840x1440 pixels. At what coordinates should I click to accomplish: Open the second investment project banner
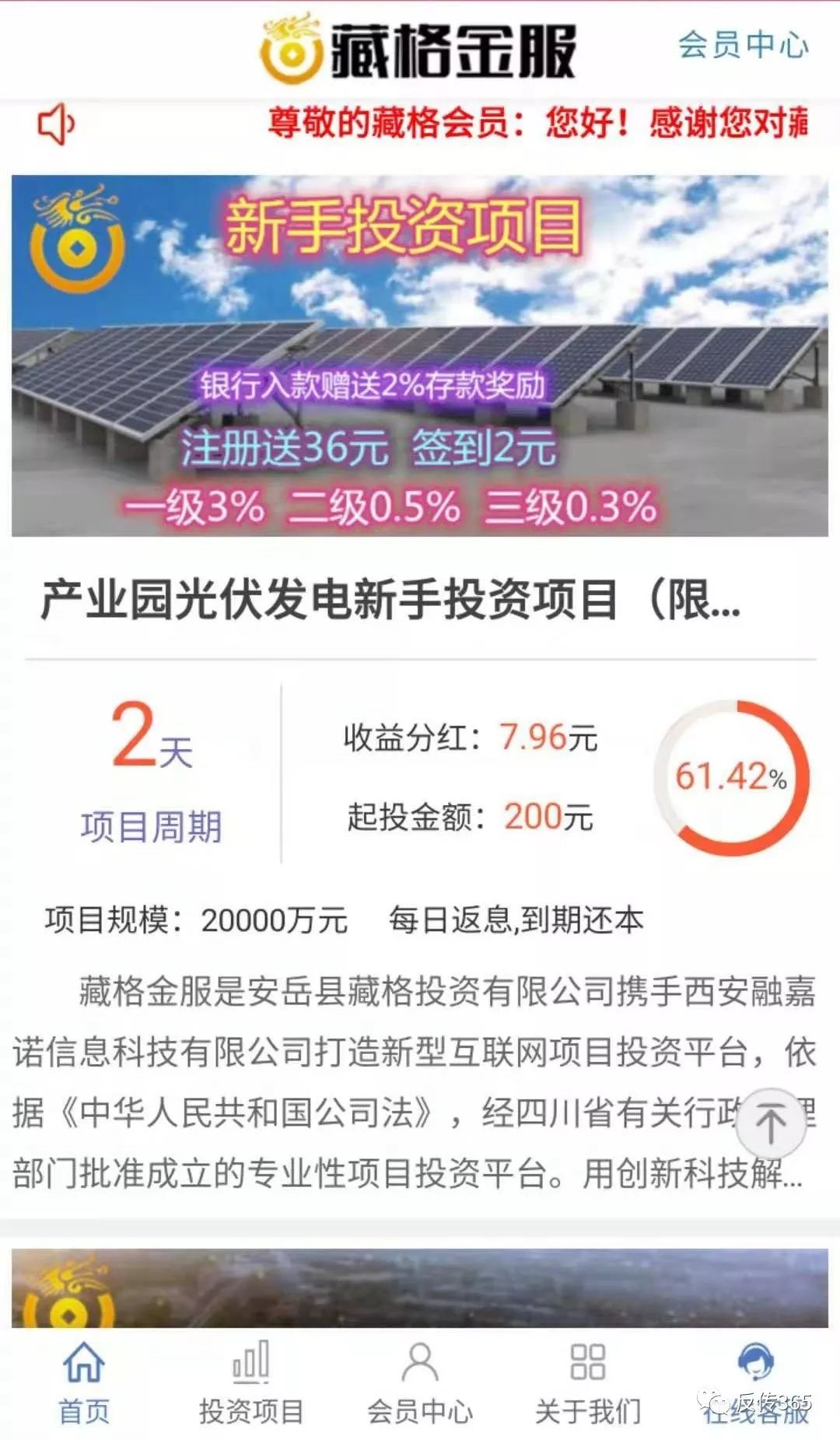coord(420,1288)
